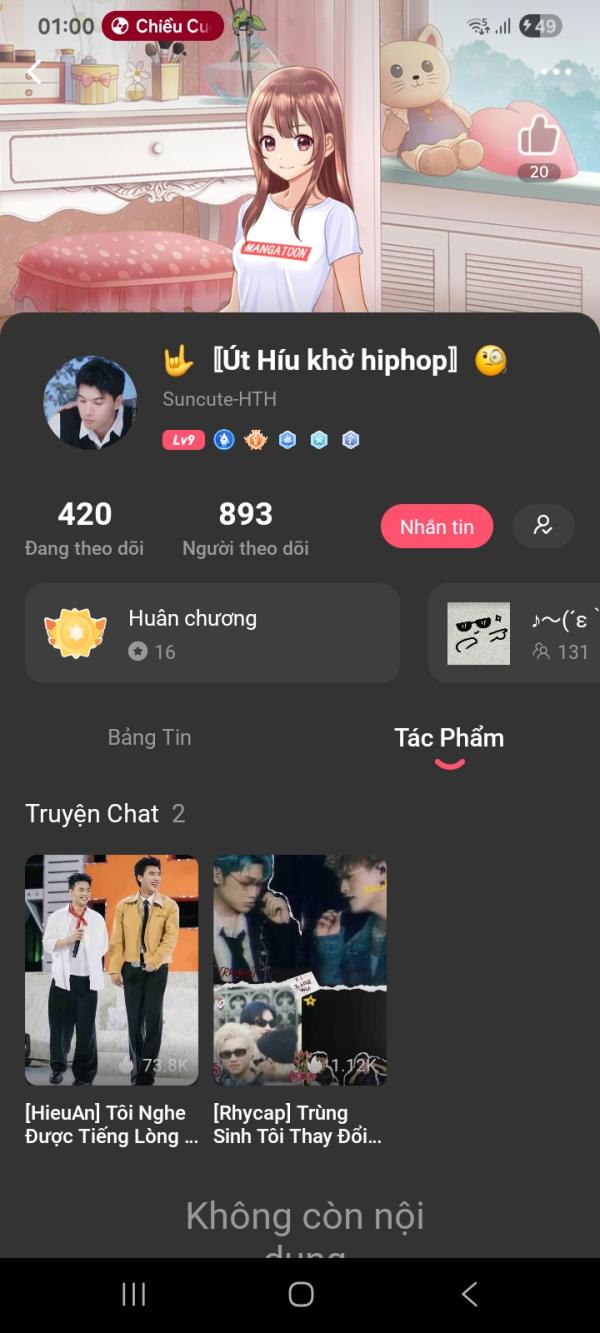The height and width of the screenshot is (1333, 600).
Task: Show recent apps from navigation bar
Action: pos(133,1294)
